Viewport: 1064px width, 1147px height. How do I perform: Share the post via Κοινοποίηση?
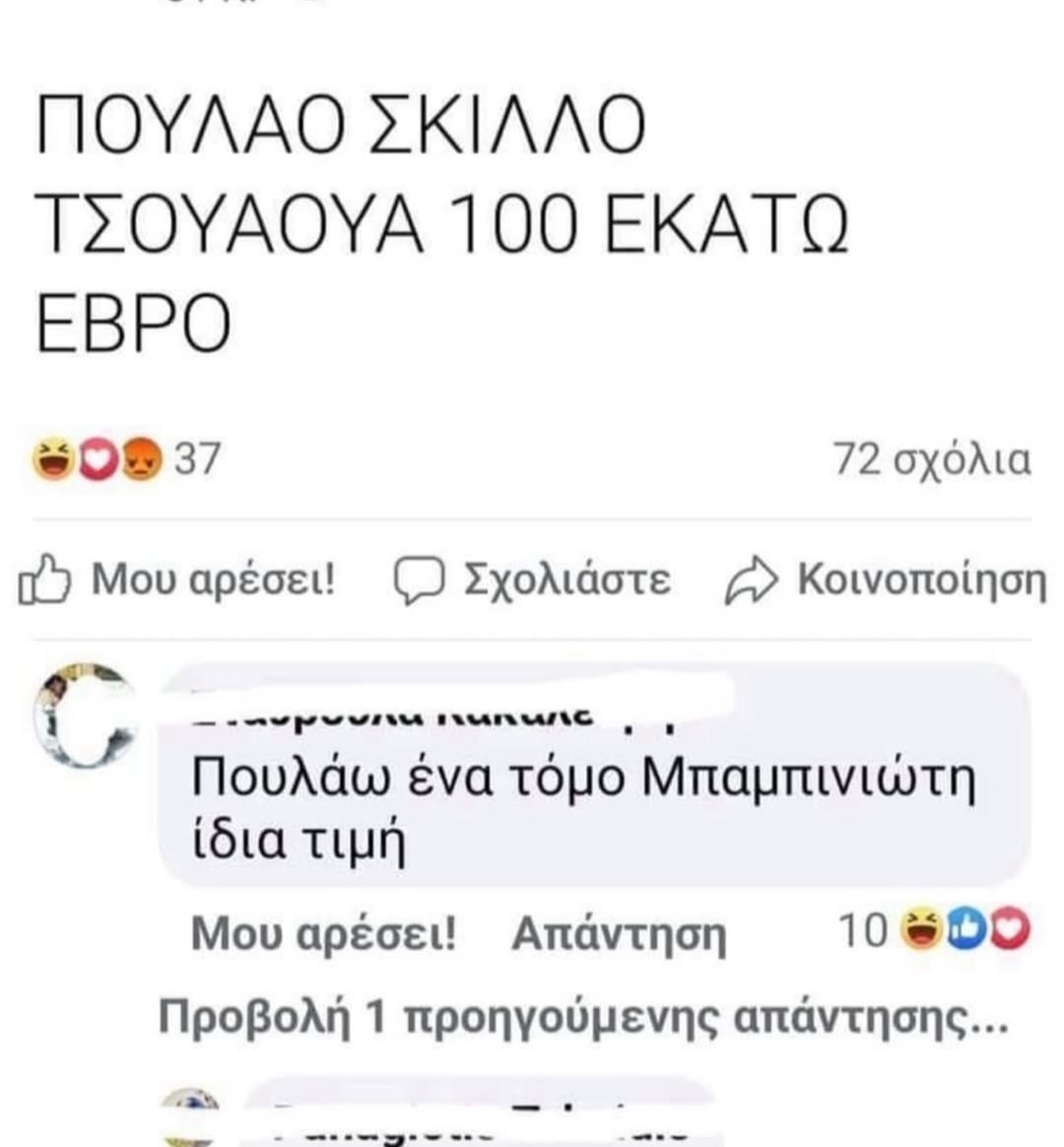coord(885,579)
